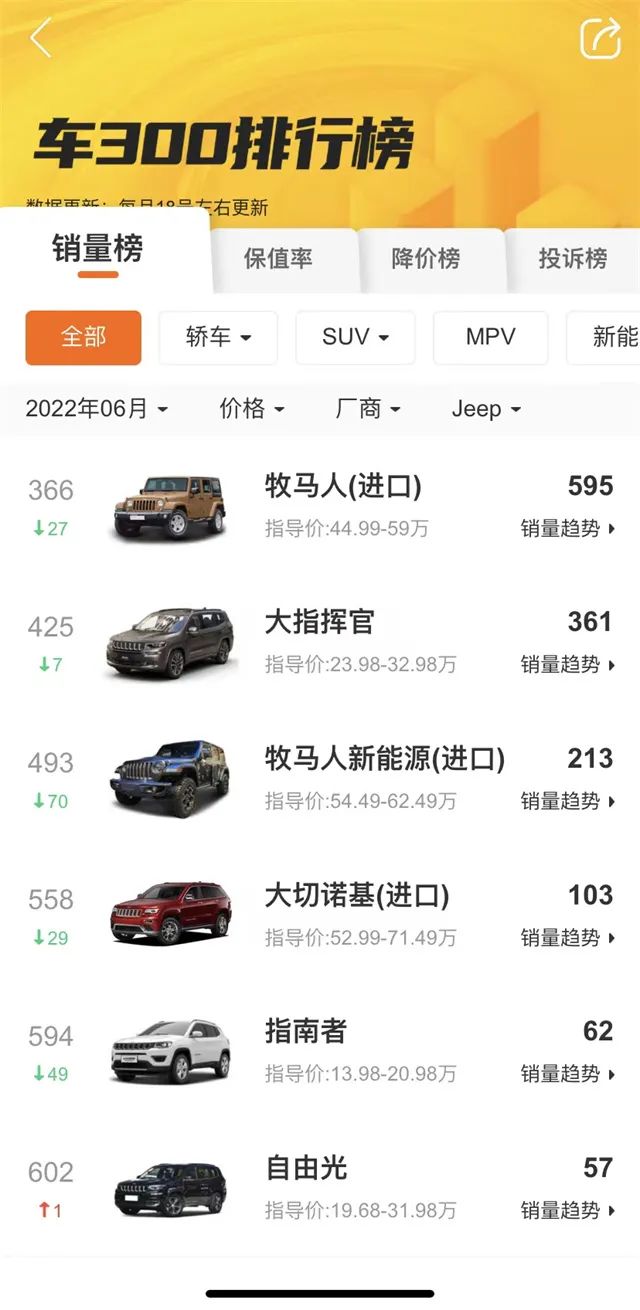View 销量趋势 for 大切诺基(进口)
Image resolution: width=640 pixels, height=1310 pixels.
[567, 937]
